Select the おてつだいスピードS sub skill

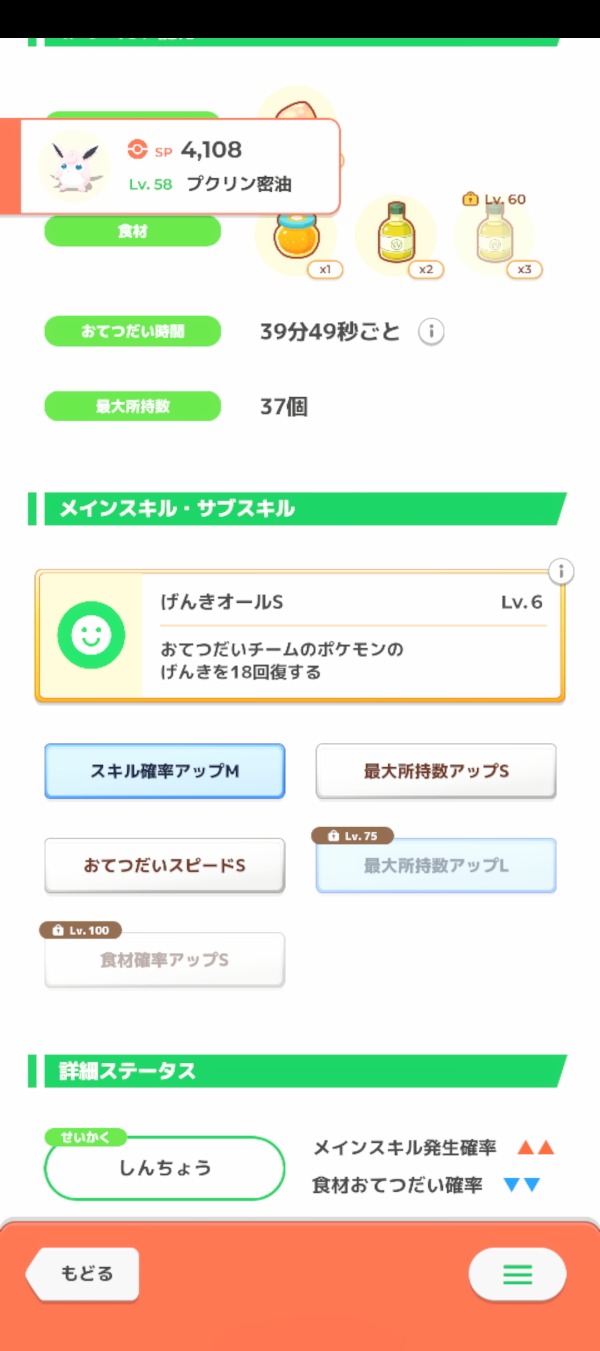point(165,865)
